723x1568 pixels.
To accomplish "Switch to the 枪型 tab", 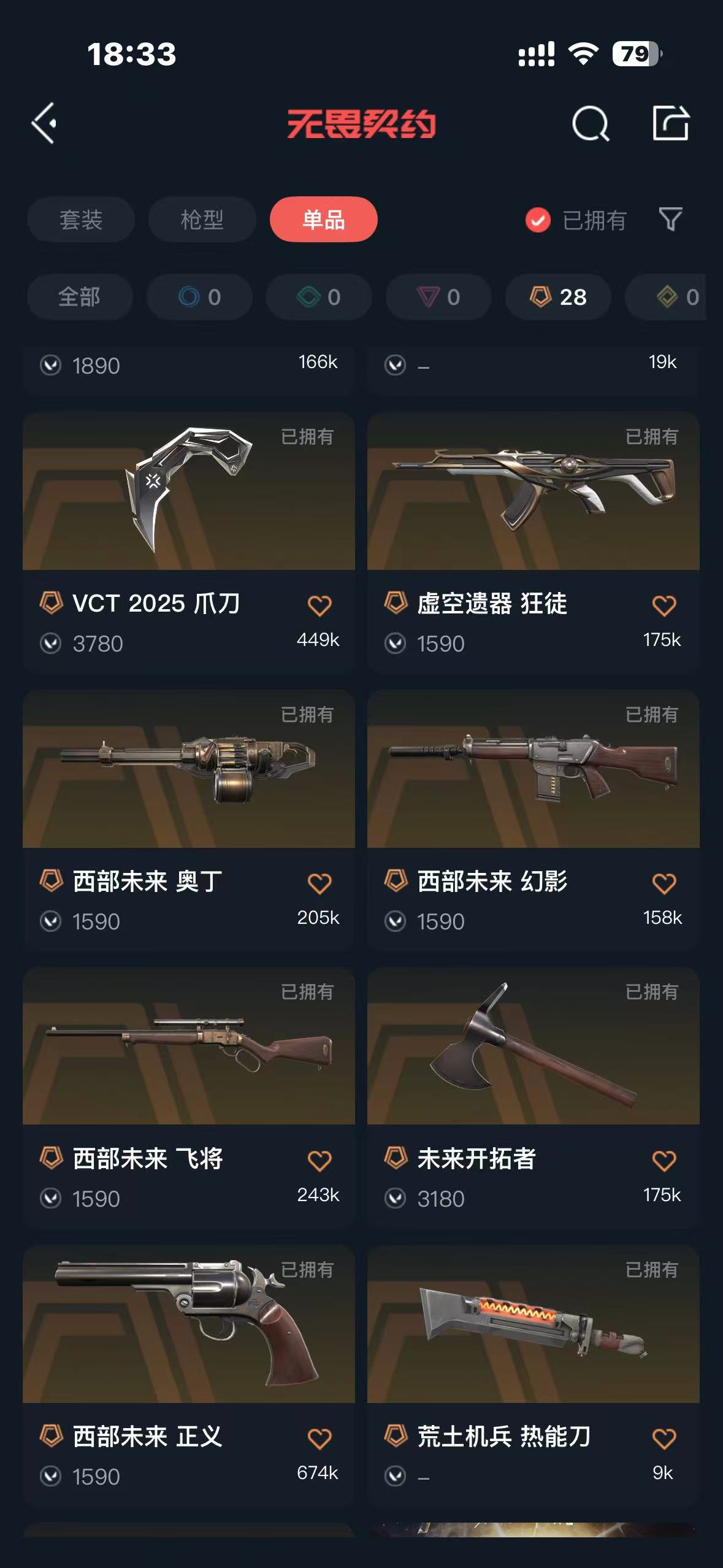I will tap(202, 220).
